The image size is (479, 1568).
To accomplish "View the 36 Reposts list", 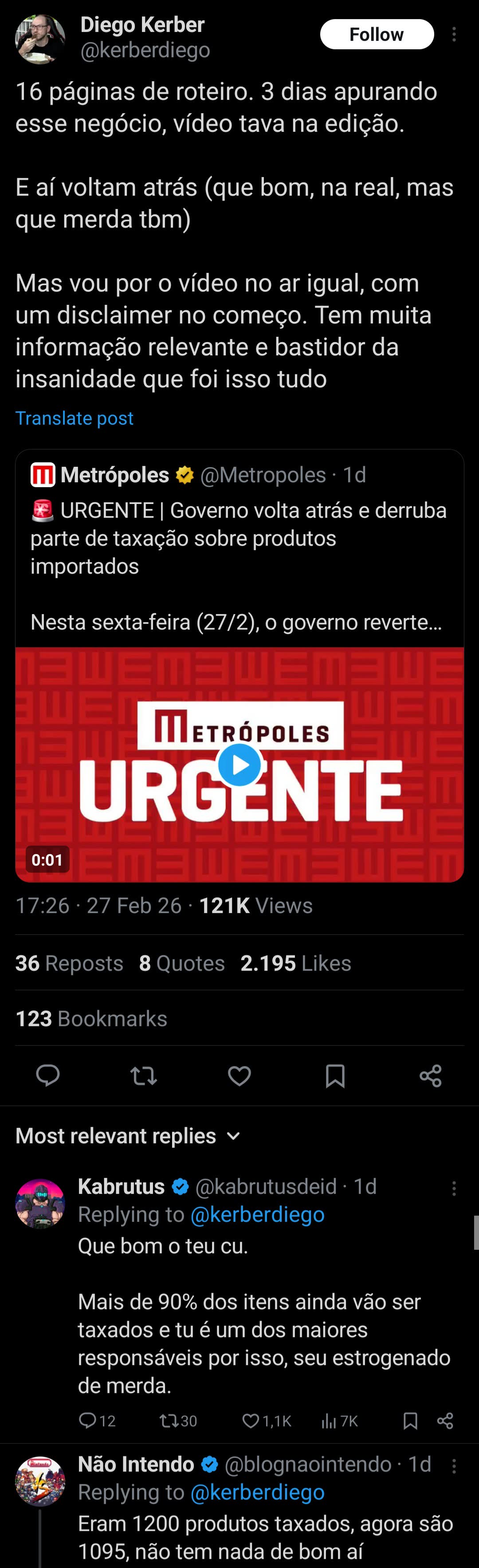I will click(x=69, y=963).
